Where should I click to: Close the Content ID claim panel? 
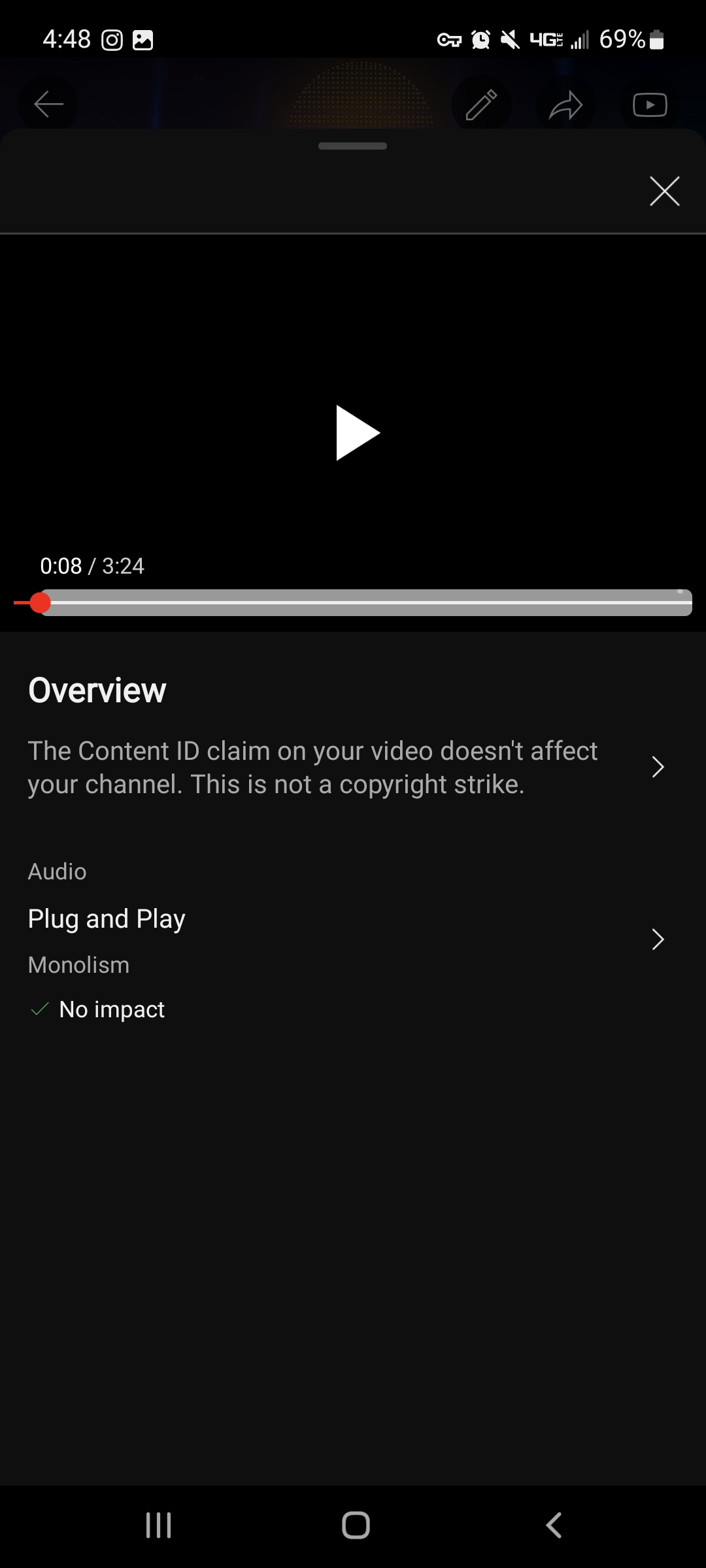coord(664,191)
